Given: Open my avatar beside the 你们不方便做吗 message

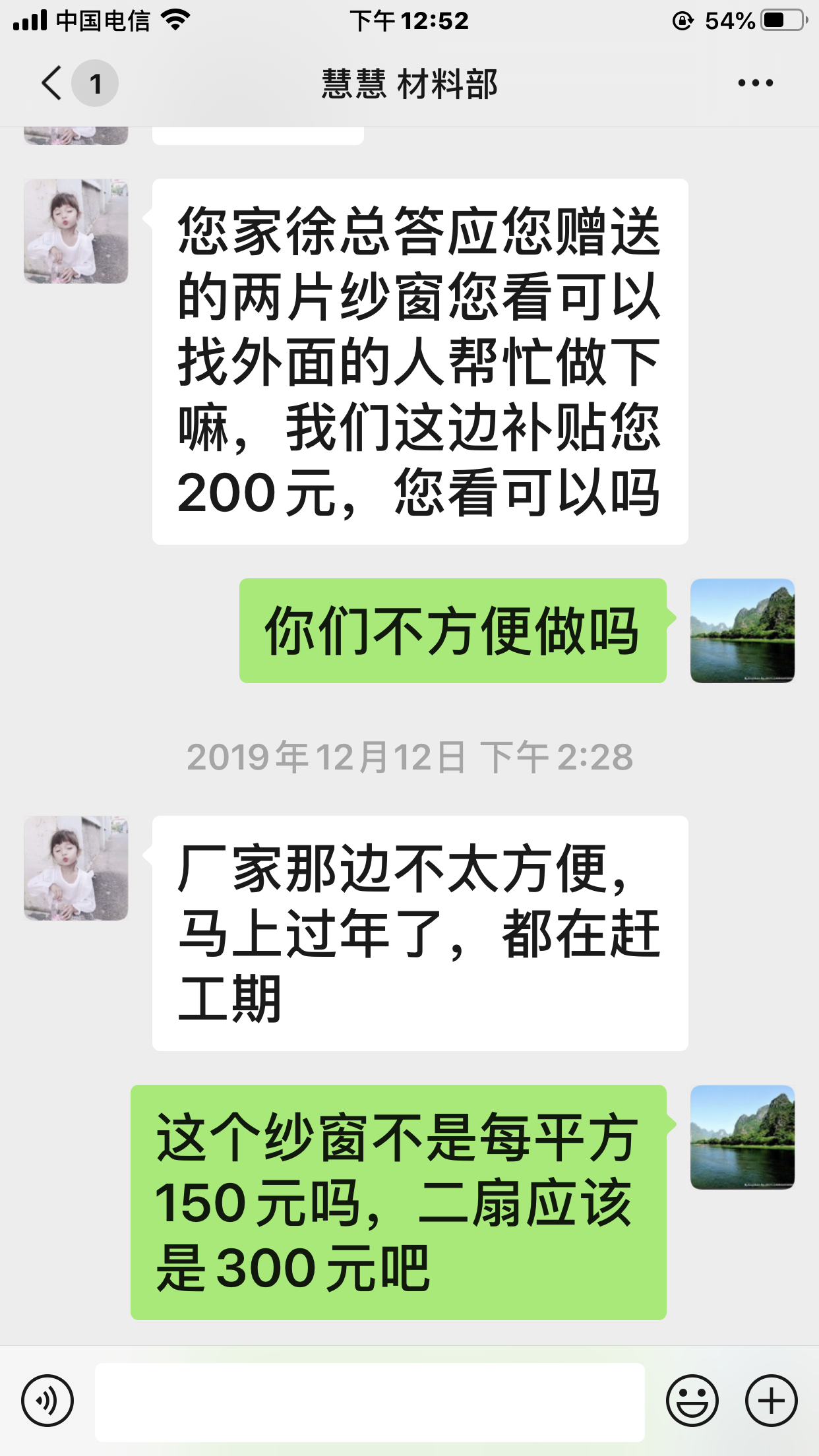Looking at the screenshot, I should click(x=742, y=630).
